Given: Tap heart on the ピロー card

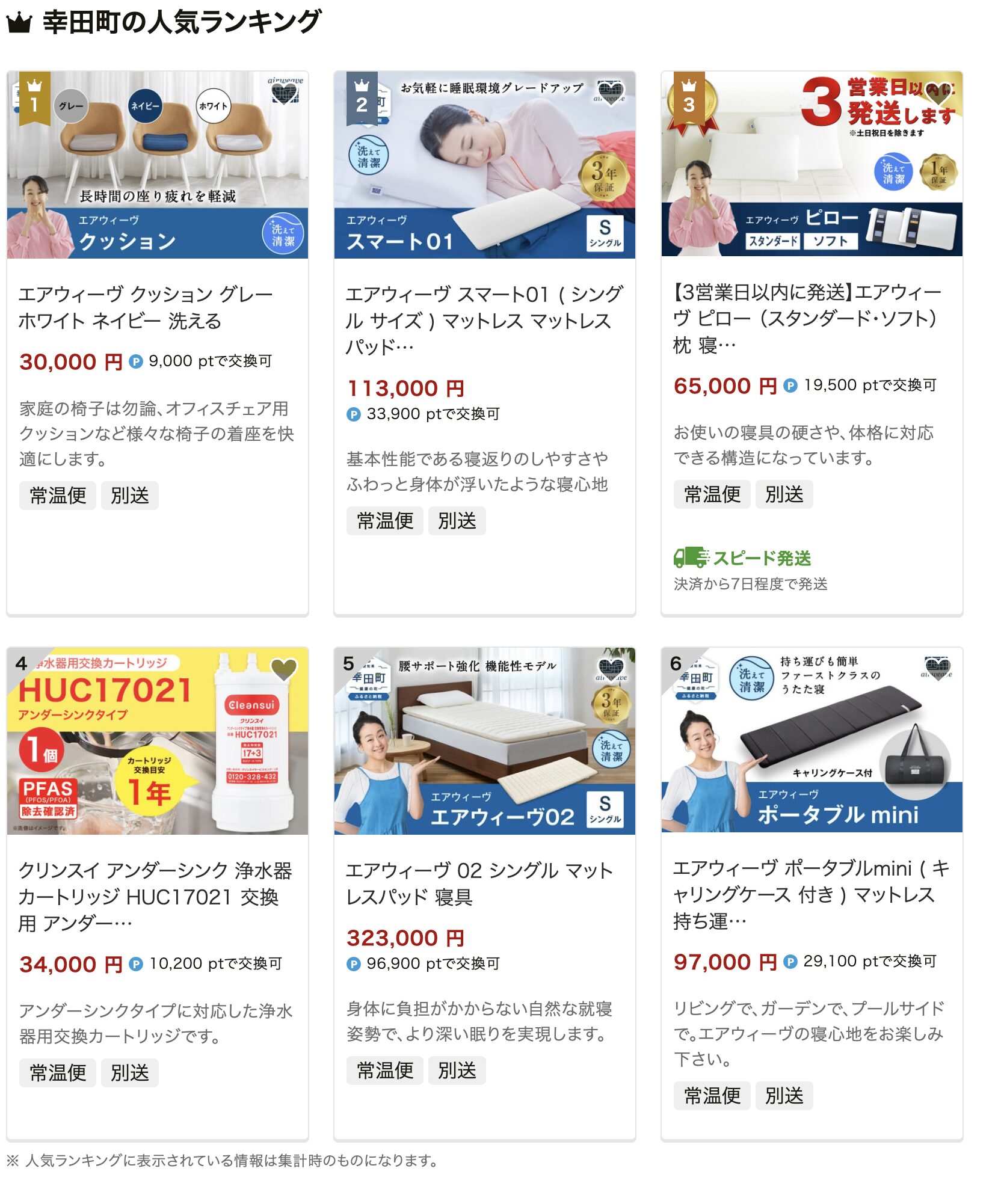Looking at the screenshot, I should click(x=938, y=93).
